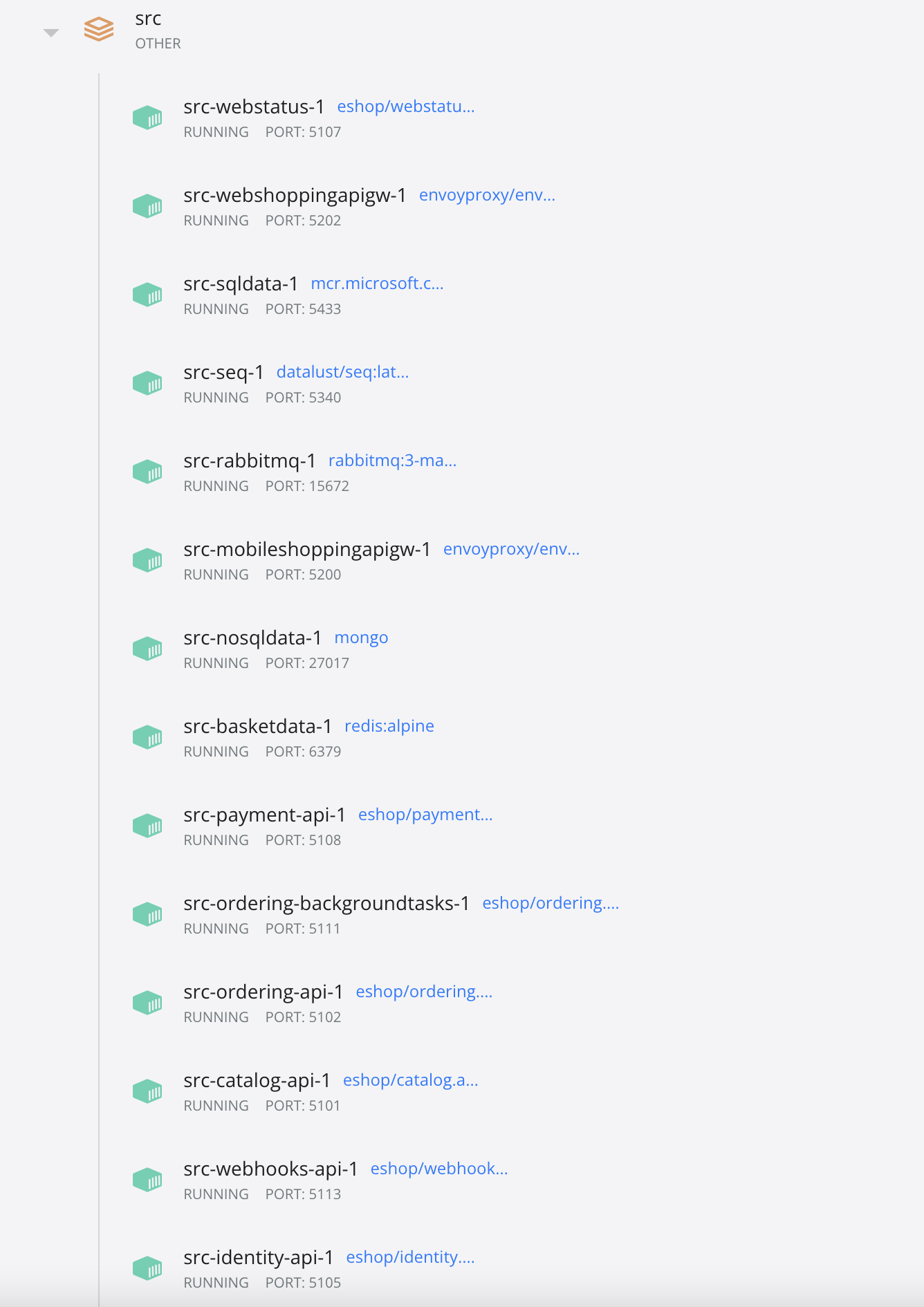Select the src-mobileshoppingapigw-1 container
Screen dimensions: 924x1307
[x=307, y=550]
